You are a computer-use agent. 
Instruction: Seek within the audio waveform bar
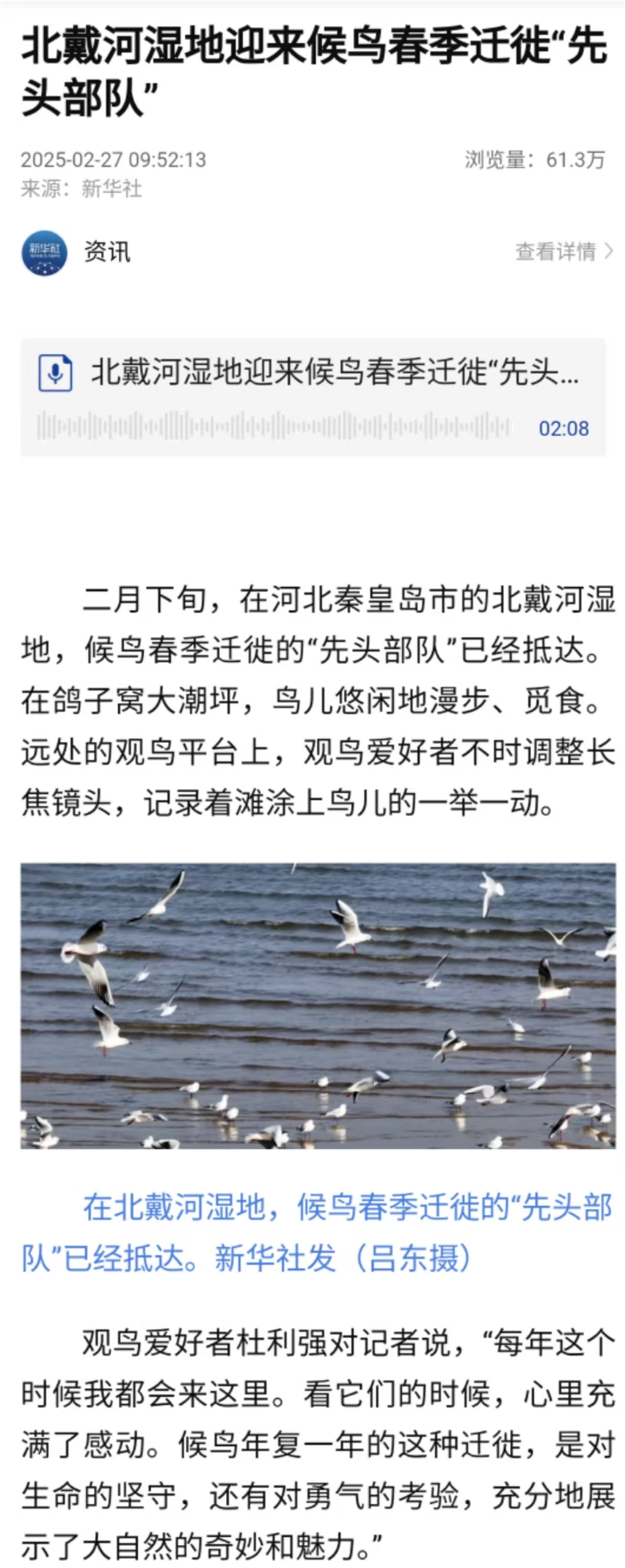pos(274,426)
